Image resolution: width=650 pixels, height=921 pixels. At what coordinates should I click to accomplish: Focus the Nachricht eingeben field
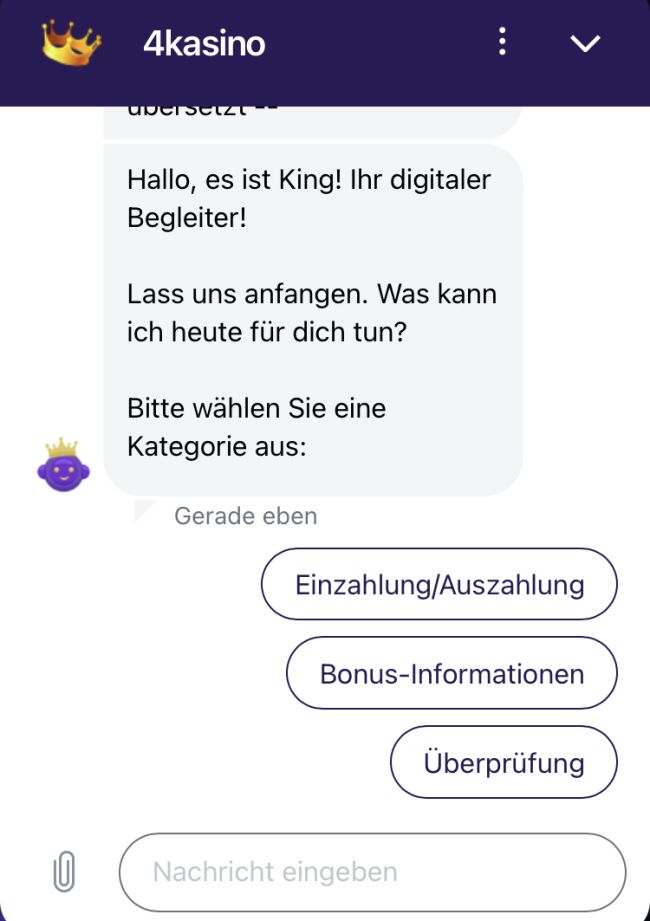[x=372, y=871]
